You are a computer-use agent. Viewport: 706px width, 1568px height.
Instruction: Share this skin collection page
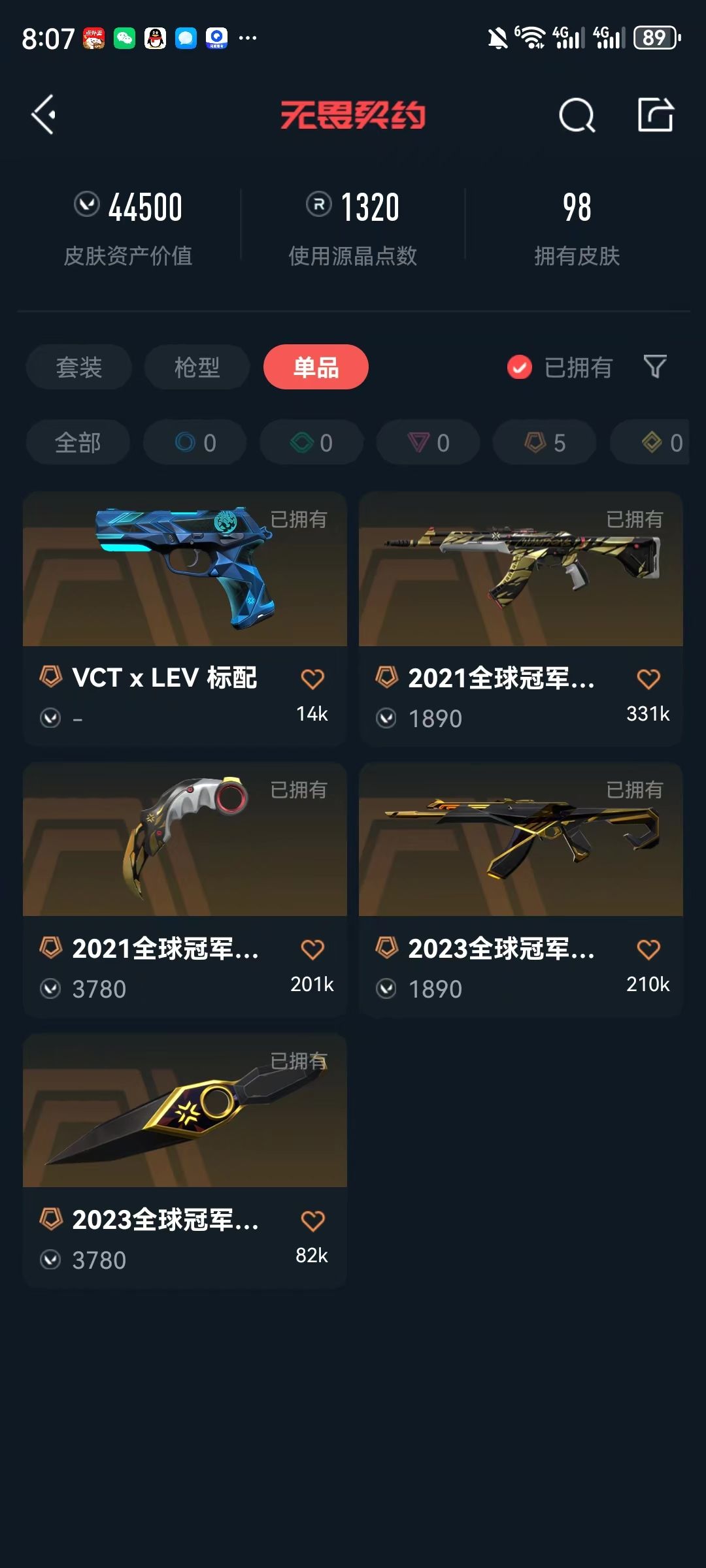click(656, 115)
